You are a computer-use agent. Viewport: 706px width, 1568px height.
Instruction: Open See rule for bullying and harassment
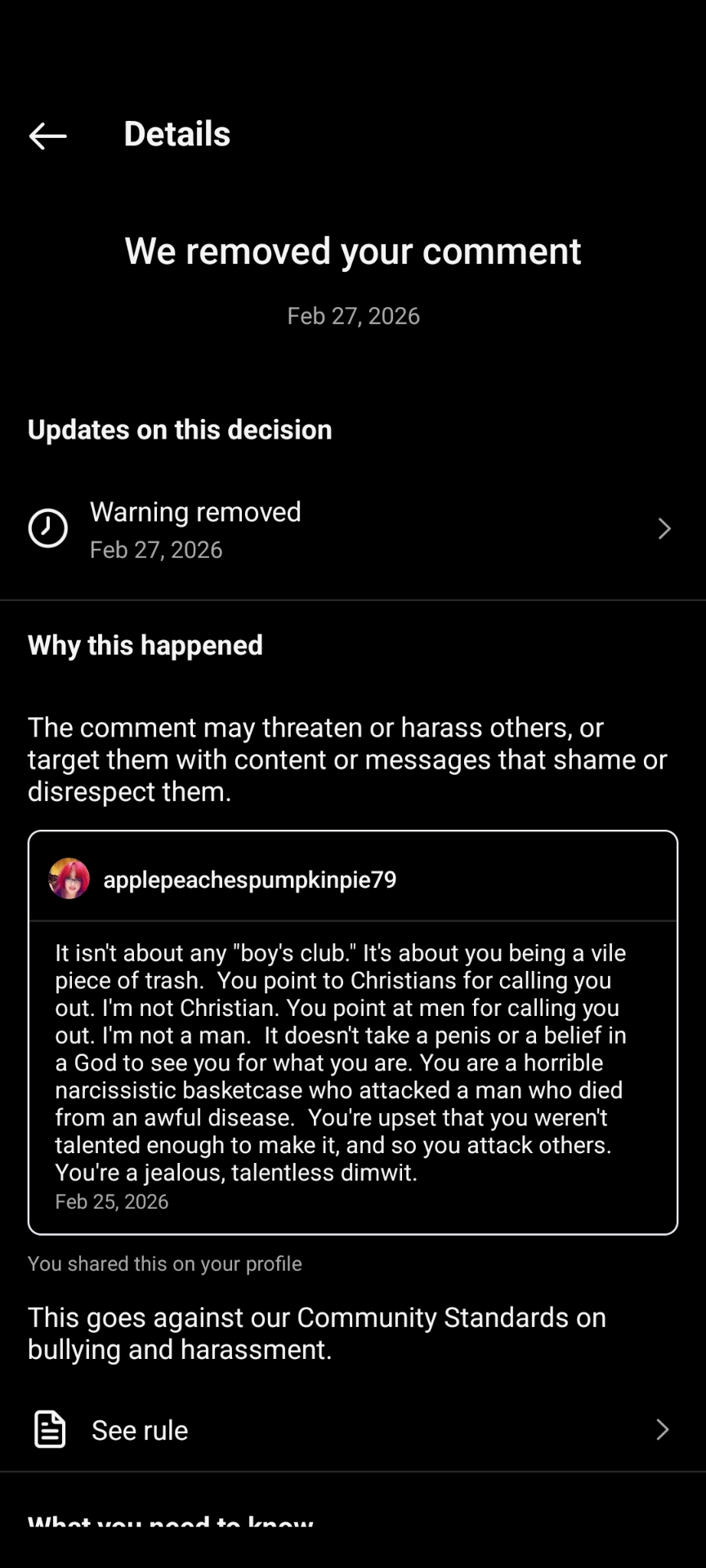coord(351,1430)
